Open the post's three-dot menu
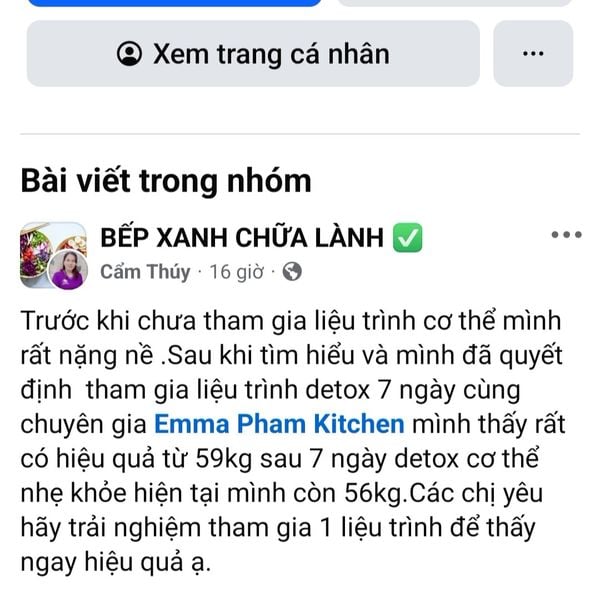Image resolution: width=600 pixels, height=600 pixels. (x=566, y=235)
